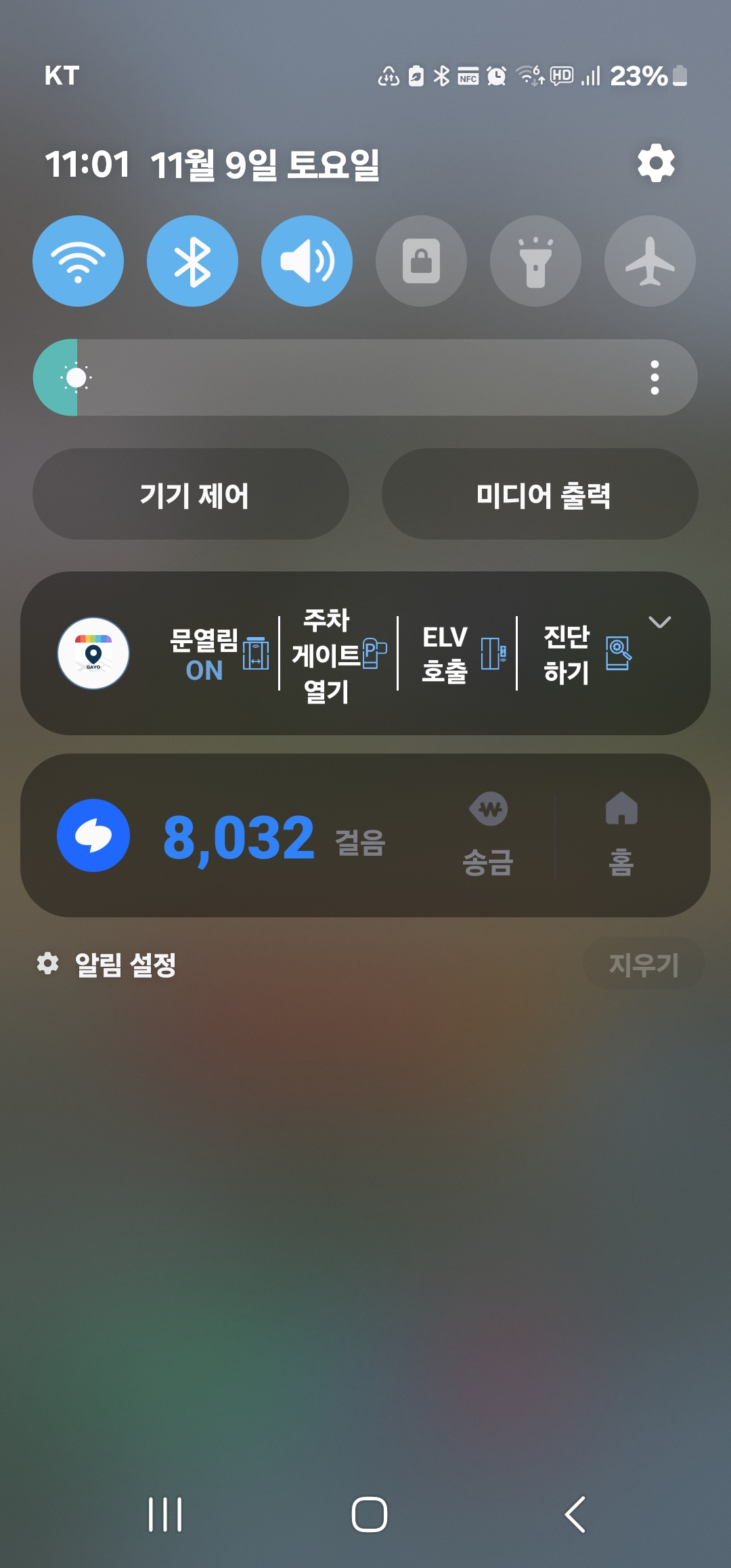Expand the GAYO notification chevron

pyautogui.click(x=660, y=622)
